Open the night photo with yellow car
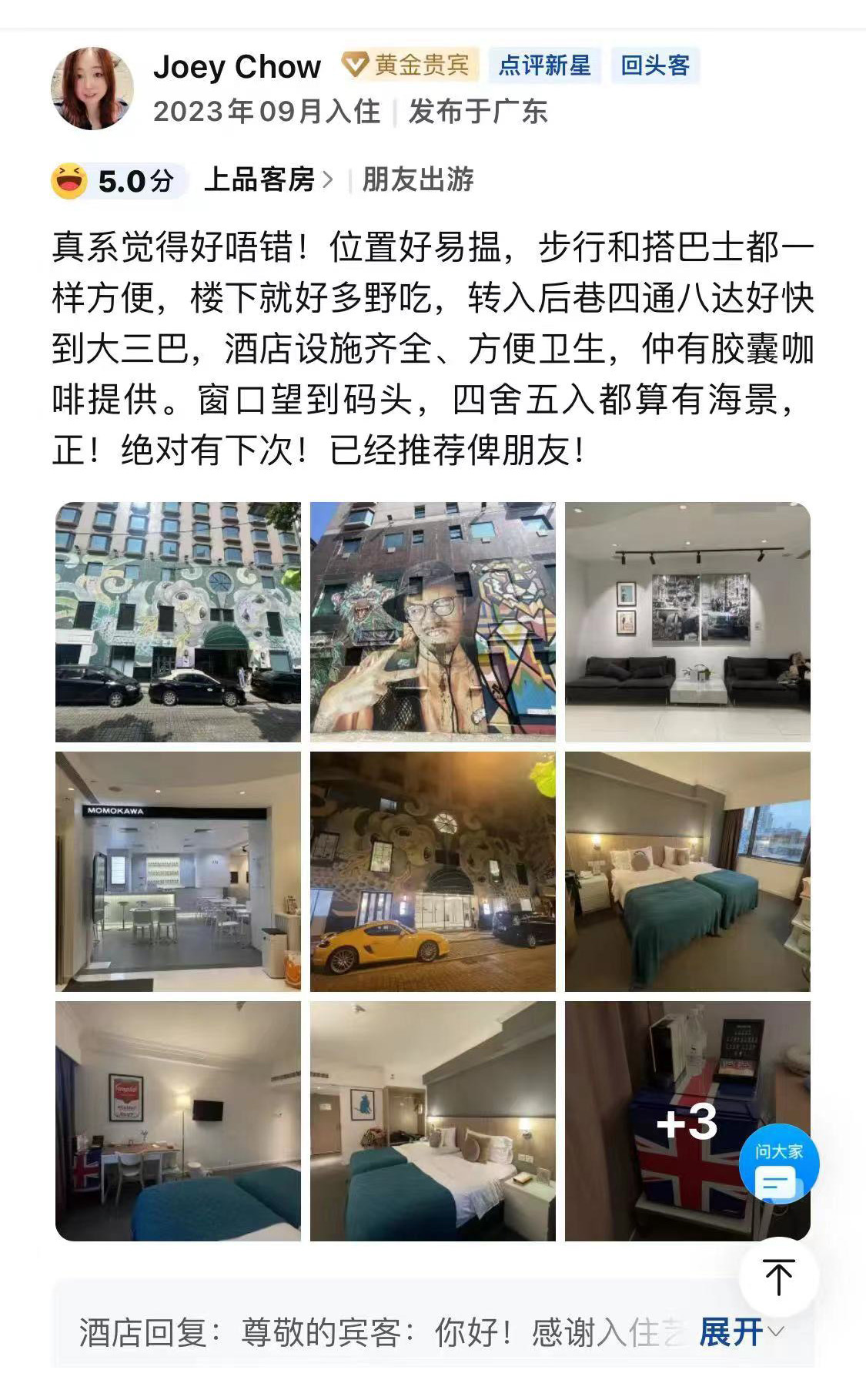Screen dimensions: 866x1400 point(433,871)
